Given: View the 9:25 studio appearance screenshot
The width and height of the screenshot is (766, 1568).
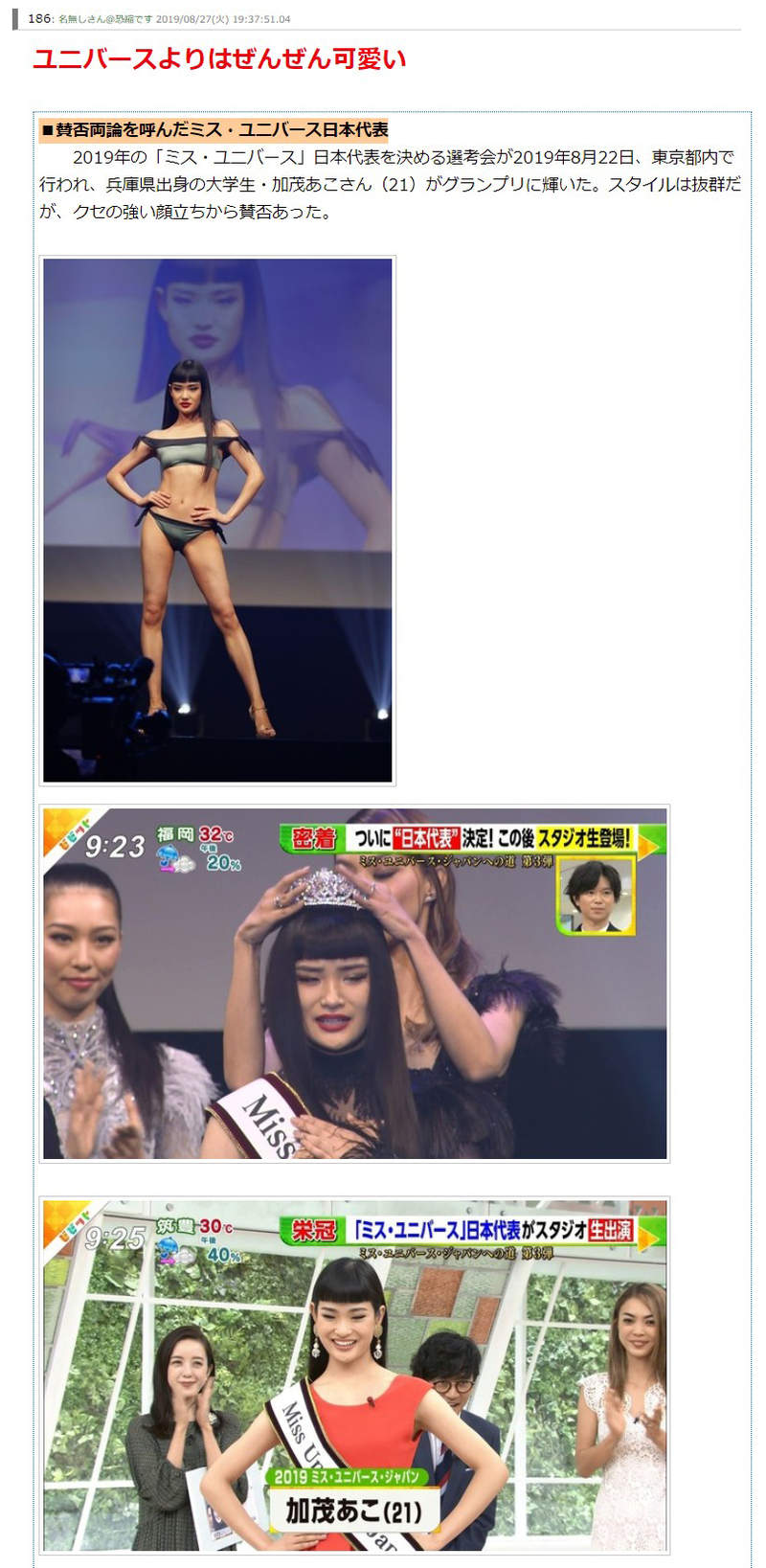Looking at the screenshot, I should (354, 1375).
